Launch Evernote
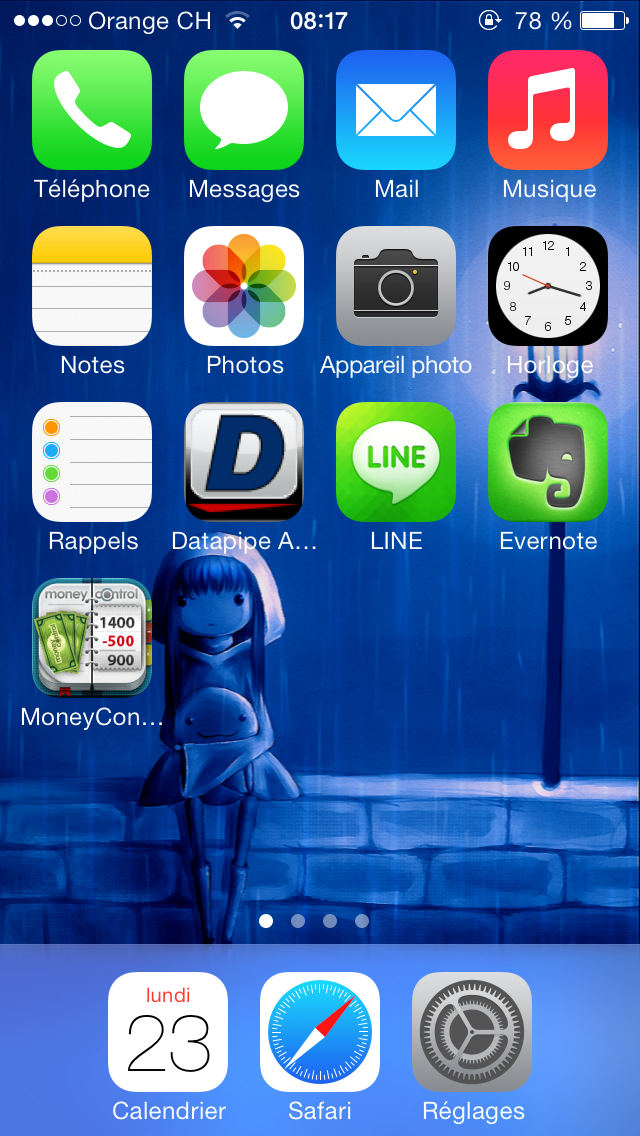The height and width of the screenshot is (1136, 640). coord(548,462)
